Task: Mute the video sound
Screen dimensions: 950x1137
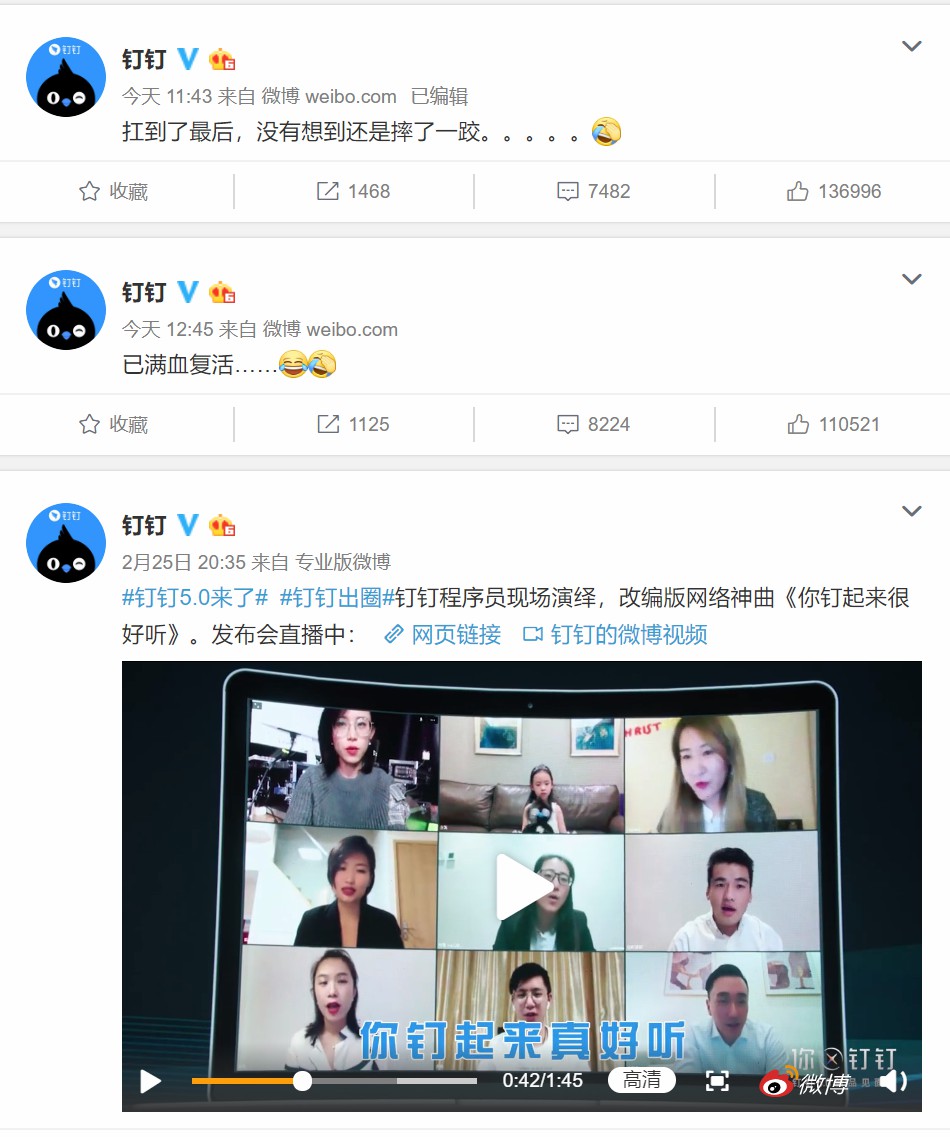Action: (x=892, y=1080)
